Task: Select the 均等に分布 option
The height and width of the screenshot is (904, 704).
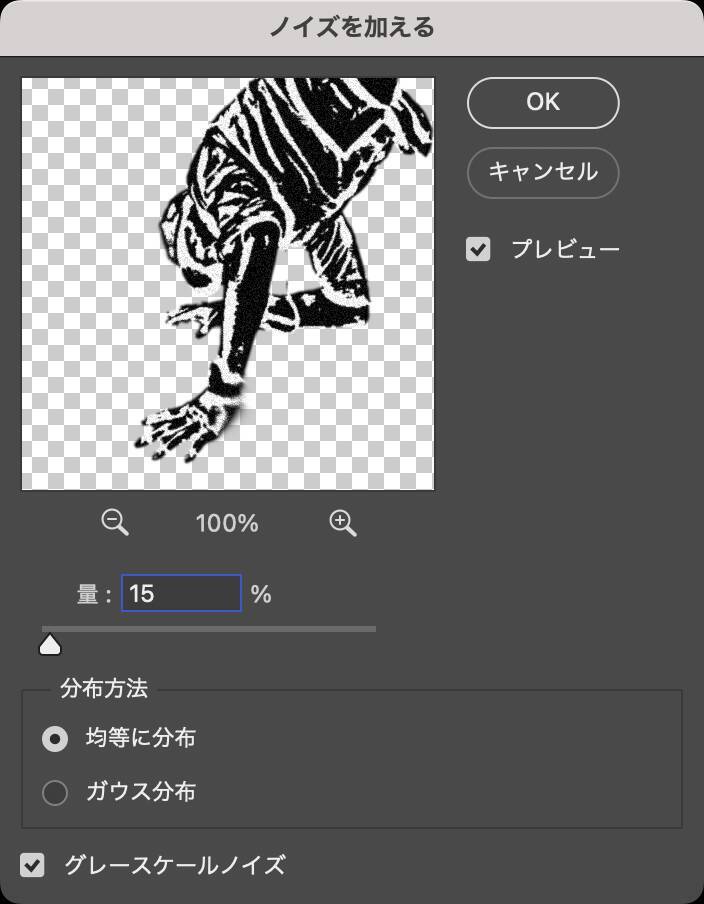Action: [55, 739]
